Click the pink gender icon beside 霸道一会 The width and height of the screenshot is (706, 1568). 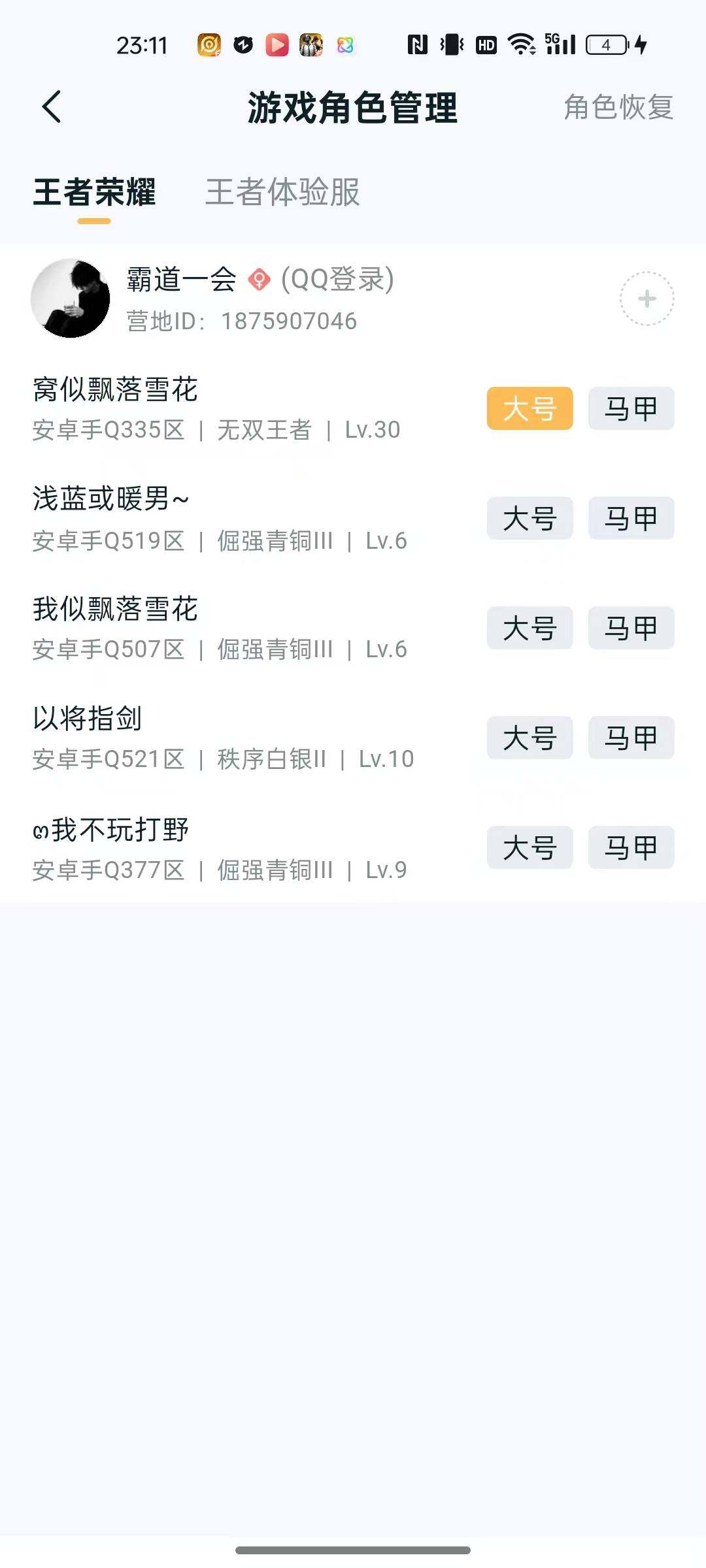coord(258,281)
